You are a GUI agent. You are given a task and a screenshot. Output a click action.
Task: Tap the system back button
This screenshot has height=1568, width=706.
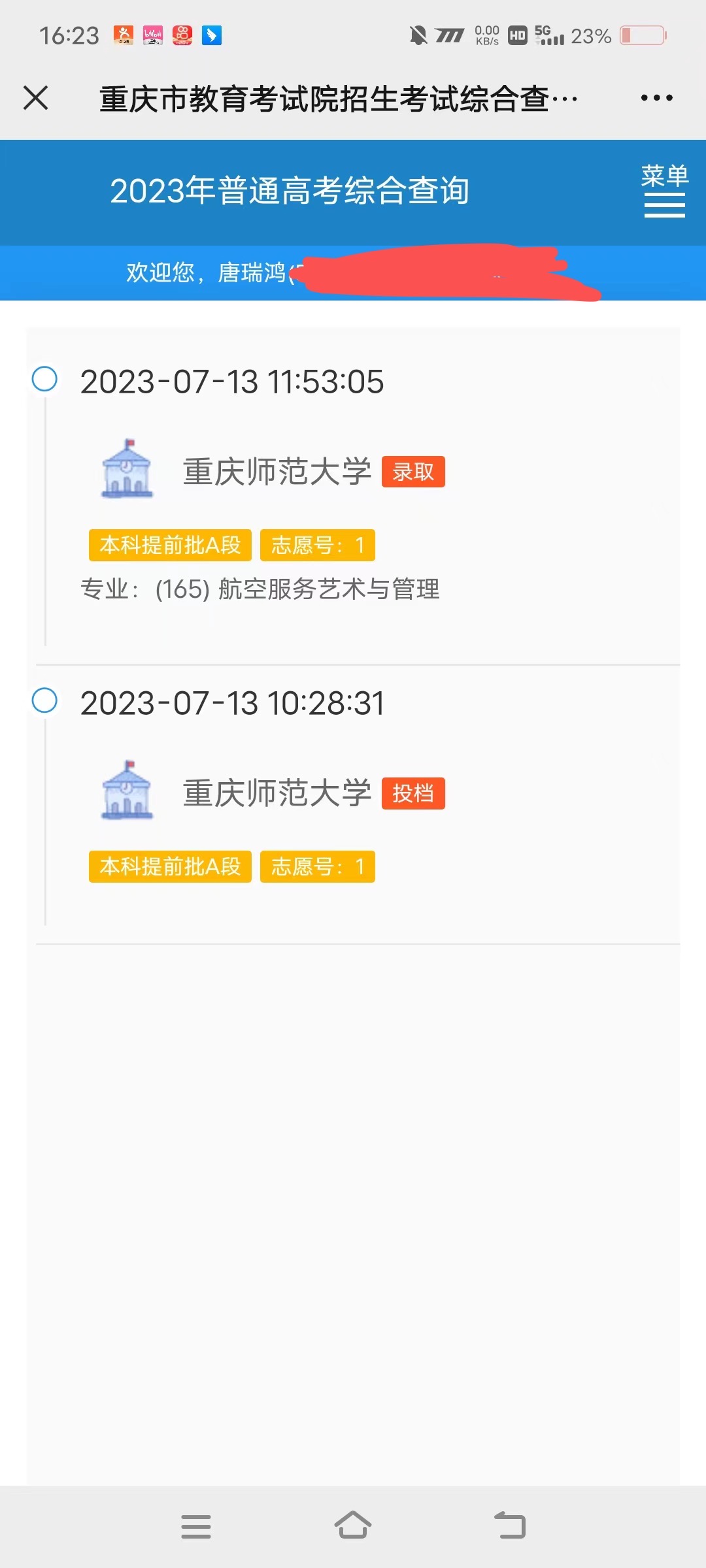coord(511,1526)
